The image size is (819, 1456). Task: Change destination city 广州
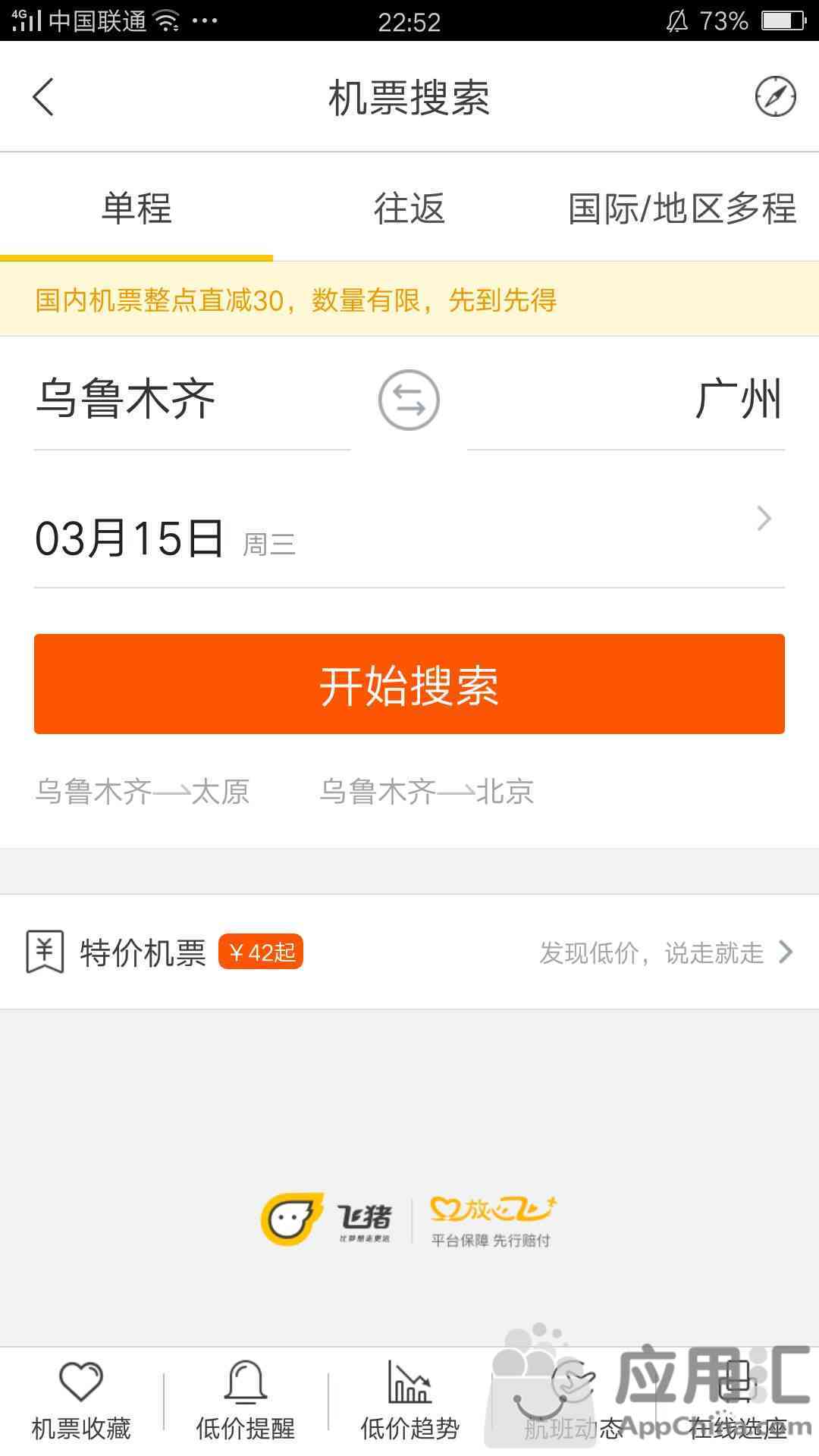click(x=626, y=400)
